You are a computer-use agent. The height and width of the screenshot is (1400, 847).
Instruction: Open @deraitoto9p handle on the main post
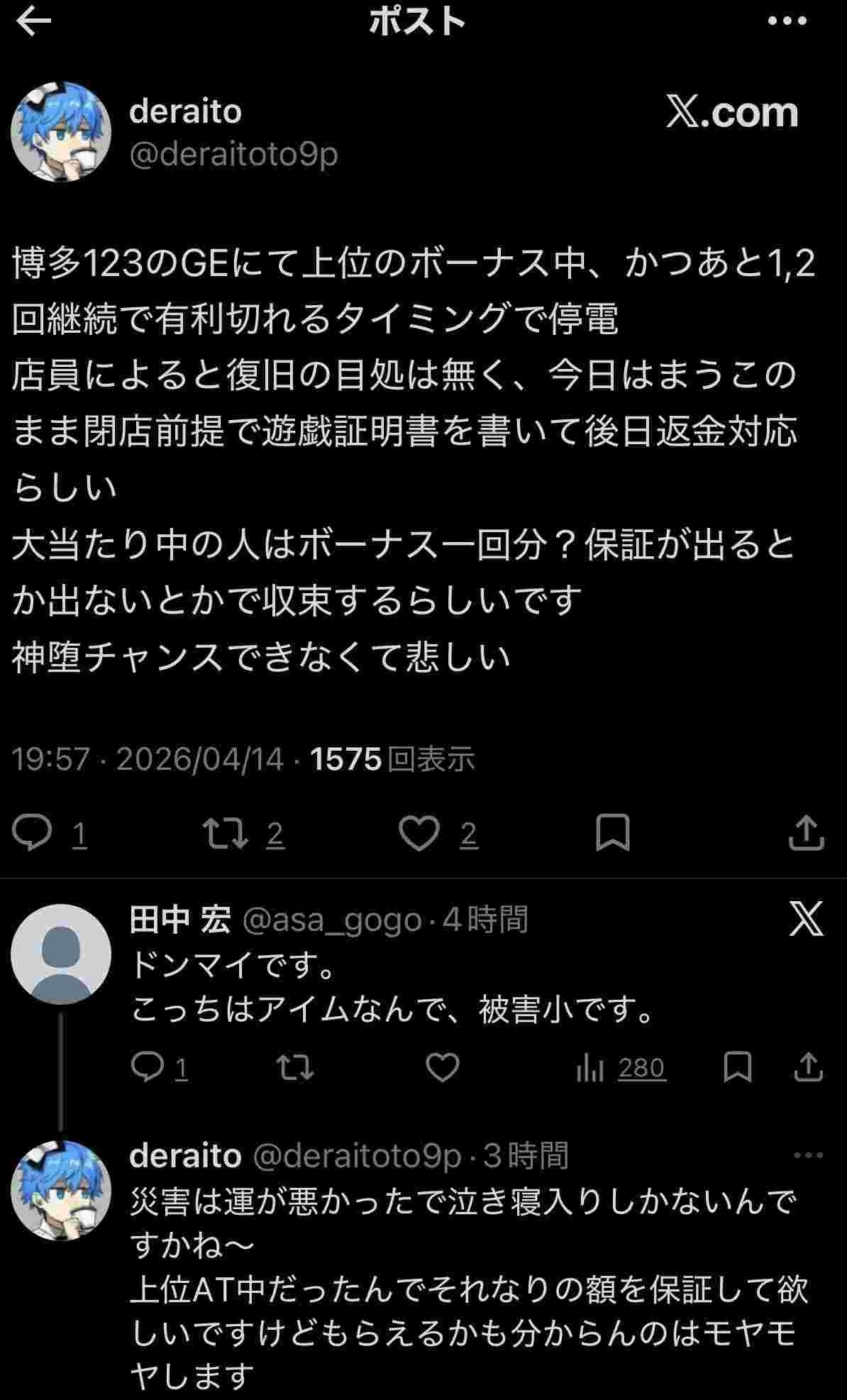[x=233, y=154]
